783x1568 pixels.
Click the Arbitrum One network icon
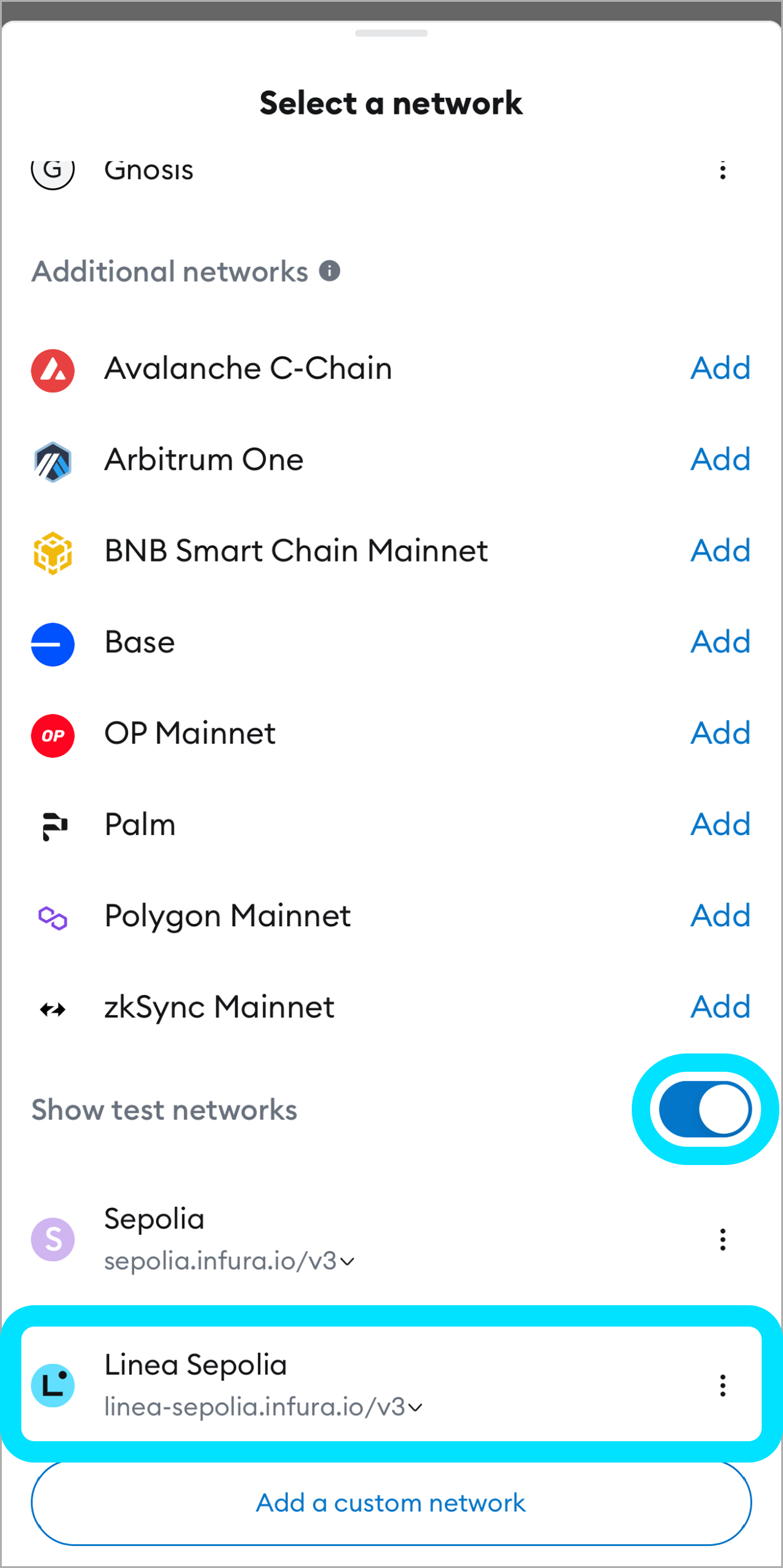tap(53, 461)
